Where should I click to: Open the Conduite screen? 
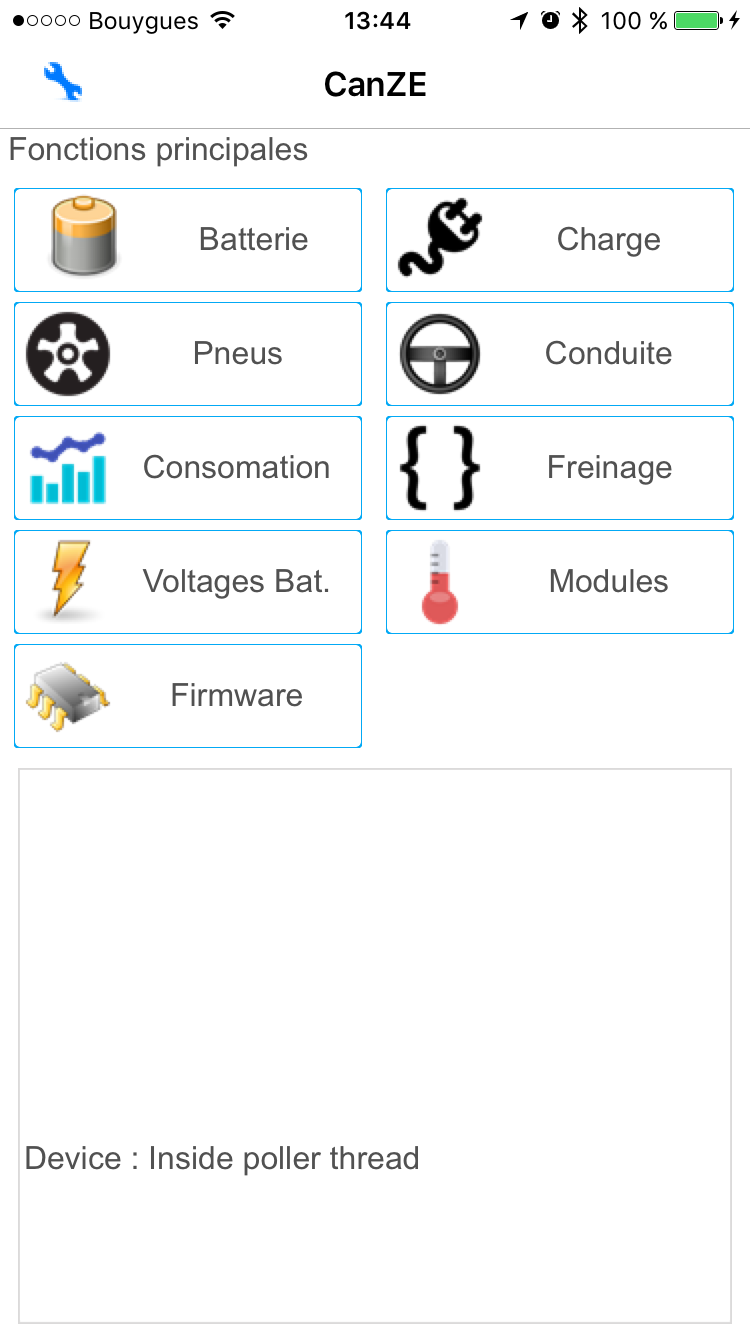pyautogui.click(x=560, y=354)
